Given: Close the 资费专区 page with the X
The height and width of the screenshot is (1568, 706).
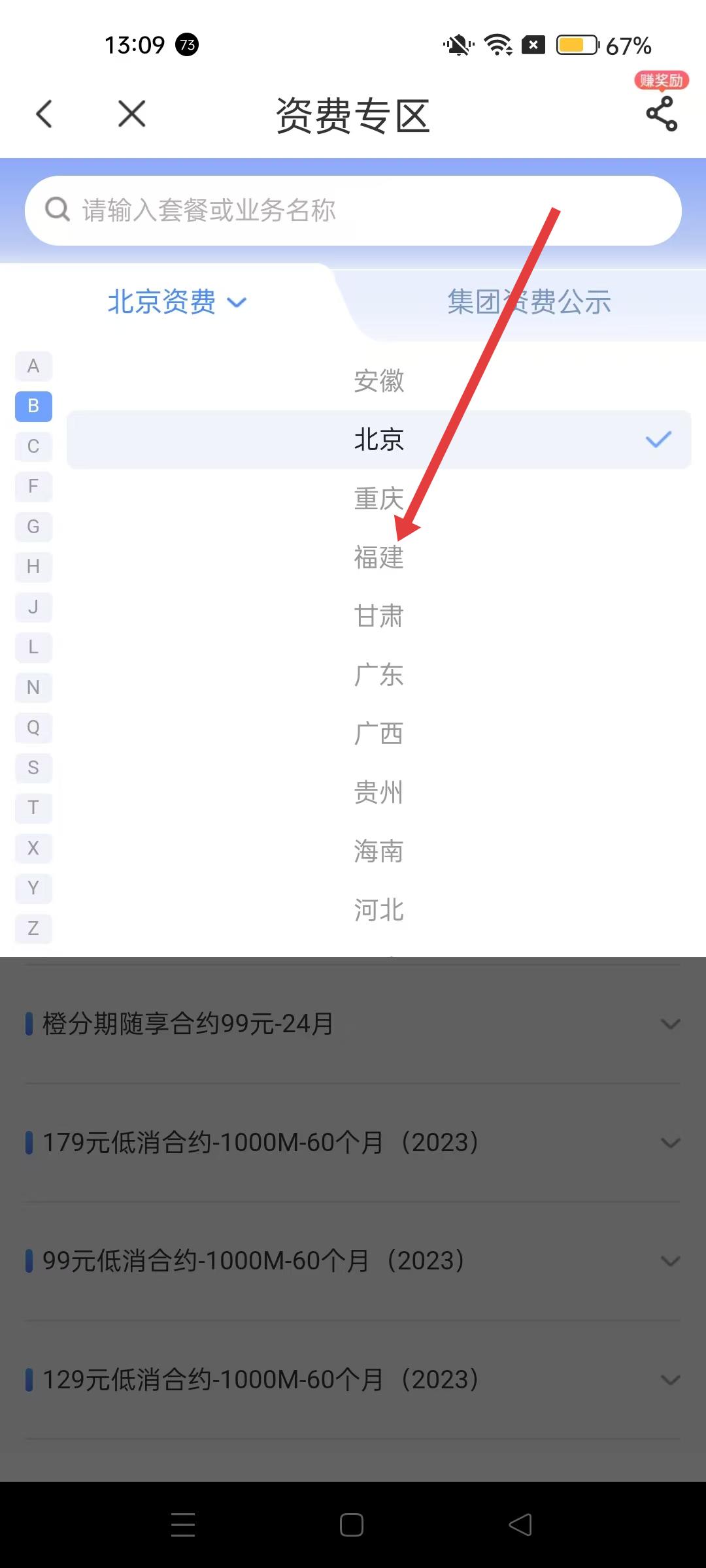Looking at the screenshot, I should 131,114.
